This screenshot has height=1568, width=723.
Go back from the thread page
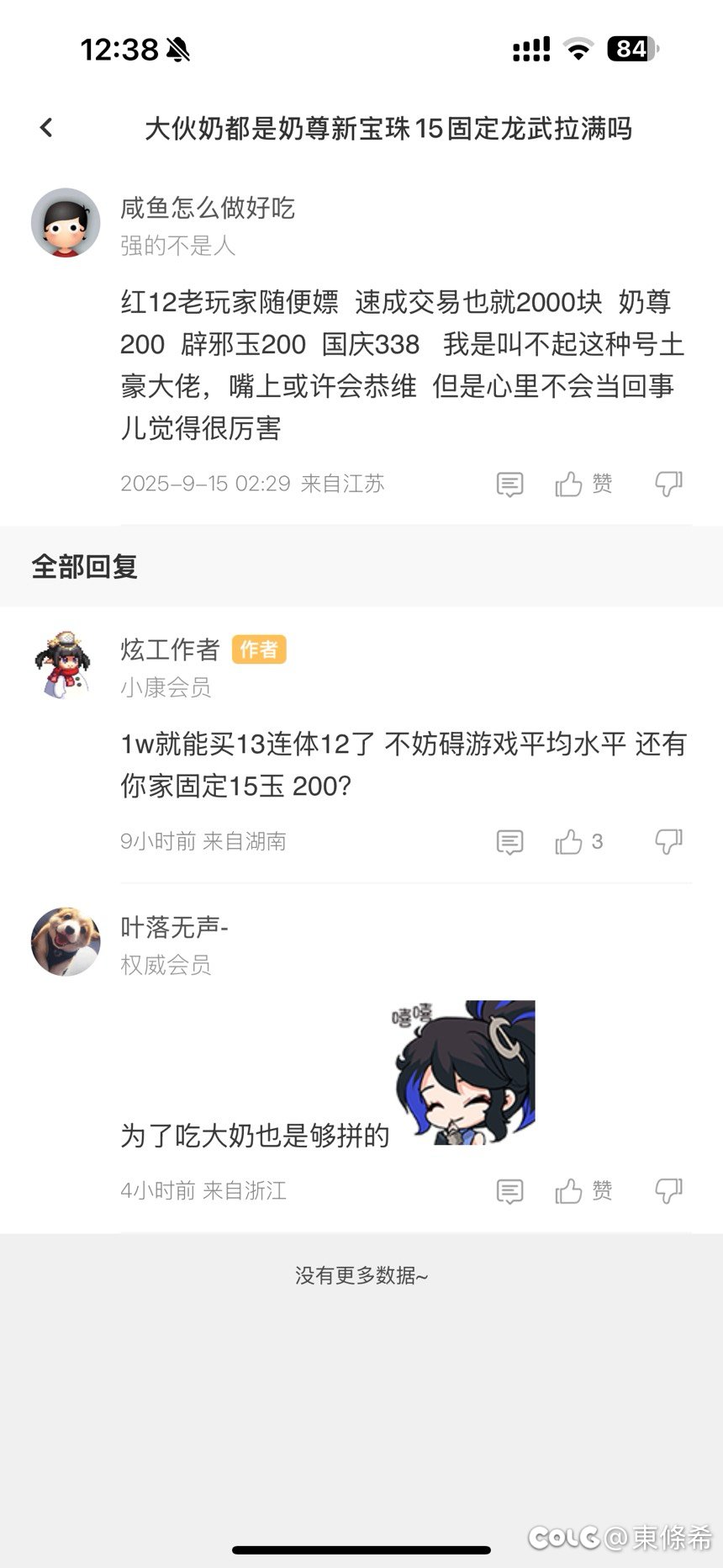click(47, 128)
